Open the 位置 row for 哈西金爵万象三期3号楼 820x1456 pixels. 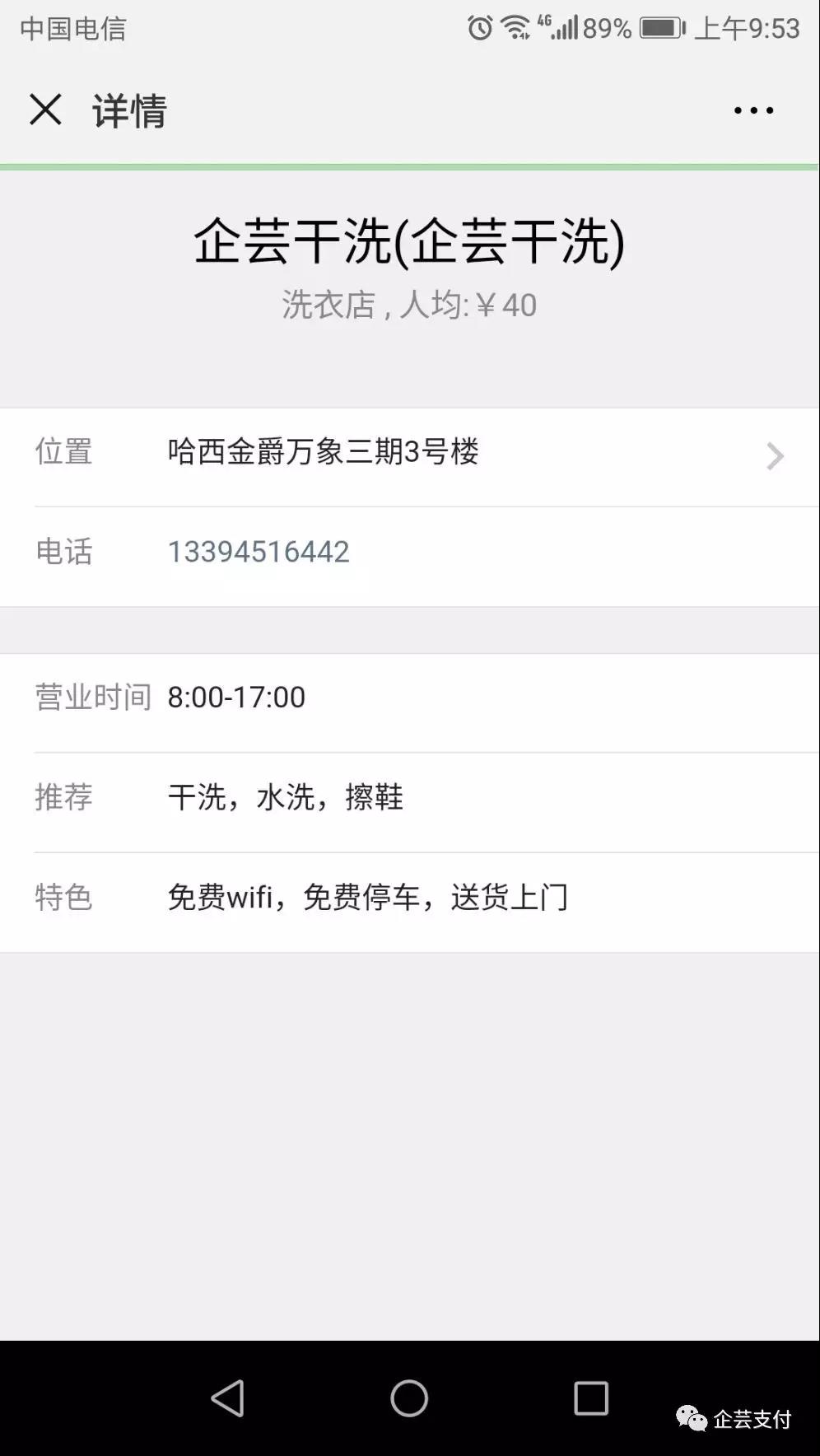coord(409,455)
